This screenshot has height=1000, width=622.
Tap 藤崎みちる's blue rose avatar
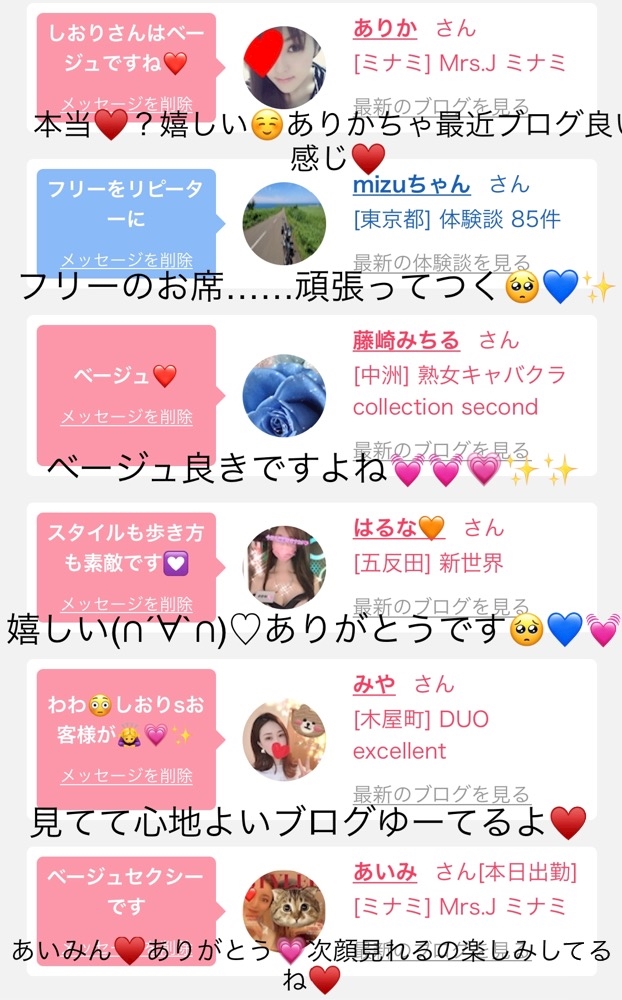(x=284, y=395)
